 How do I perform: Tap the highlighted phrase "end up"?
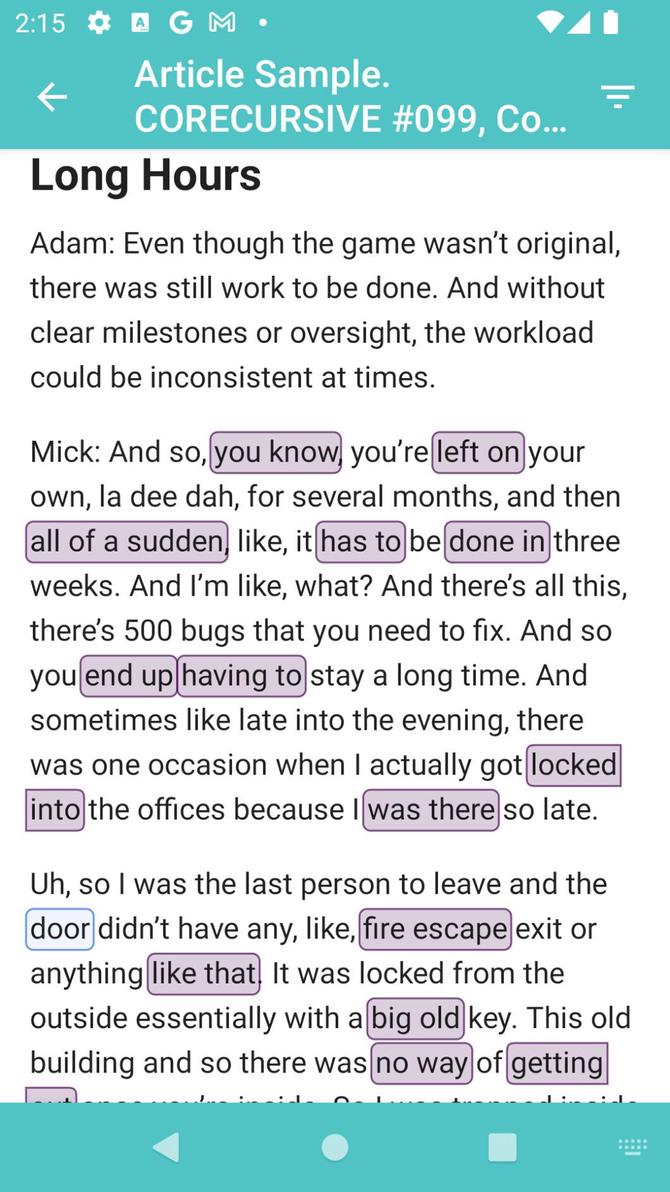coord(129,676)
